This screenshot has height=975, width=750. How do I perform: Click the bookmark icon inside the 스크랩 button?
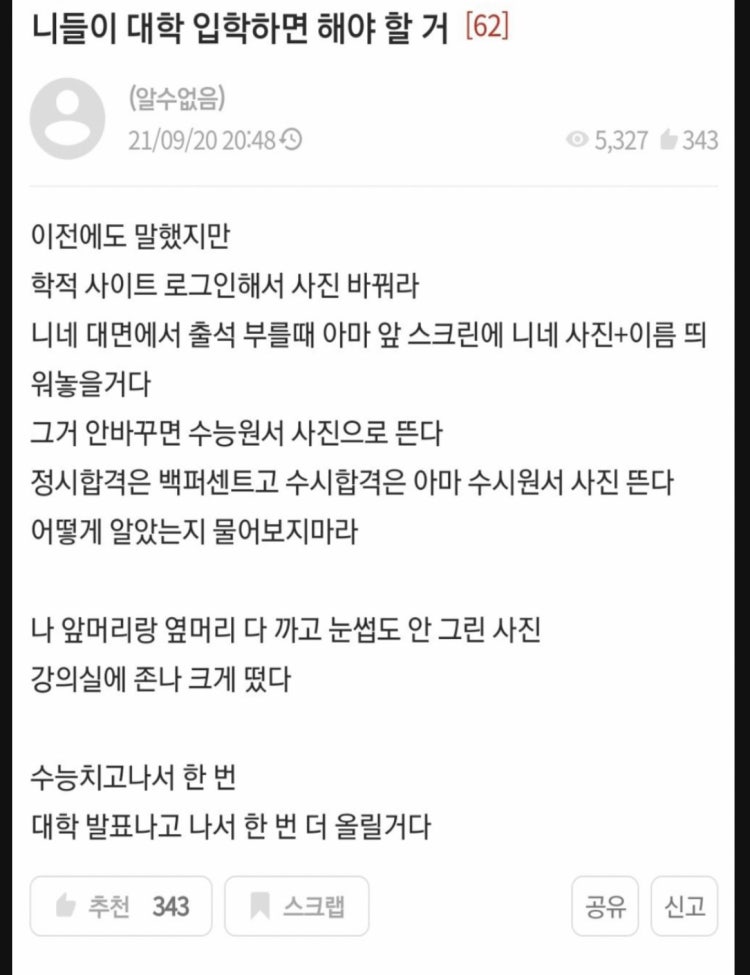click(258, 906)
